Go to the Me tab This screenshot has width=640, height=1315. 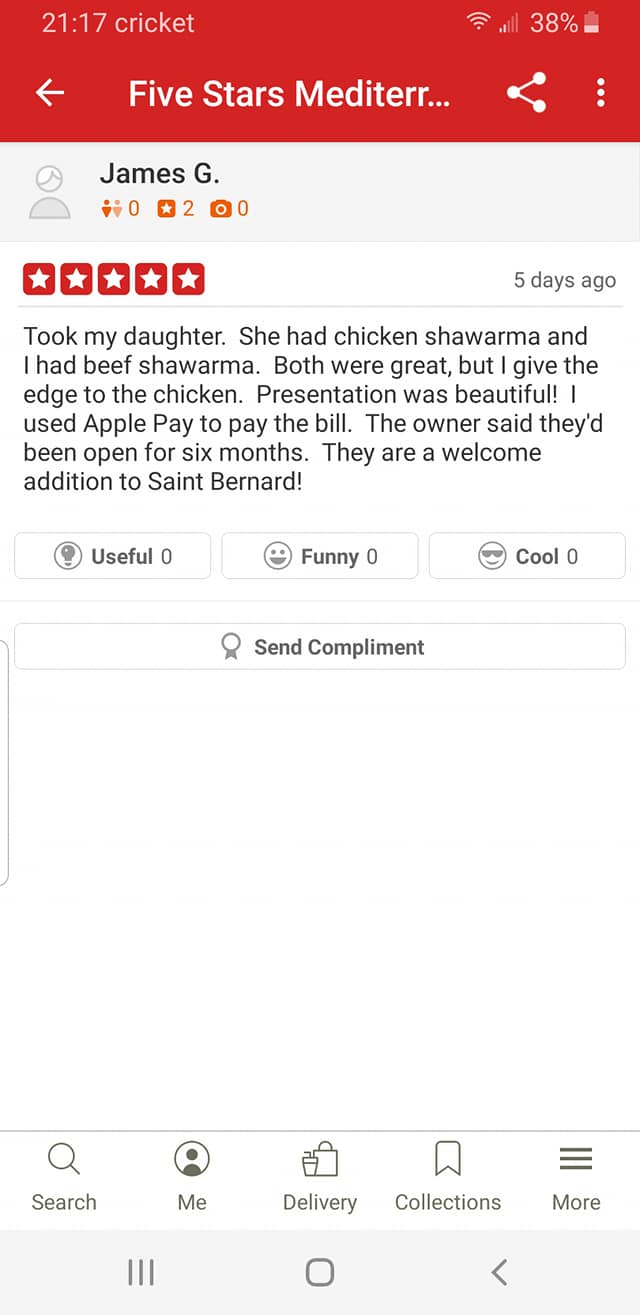[192, 1176]
